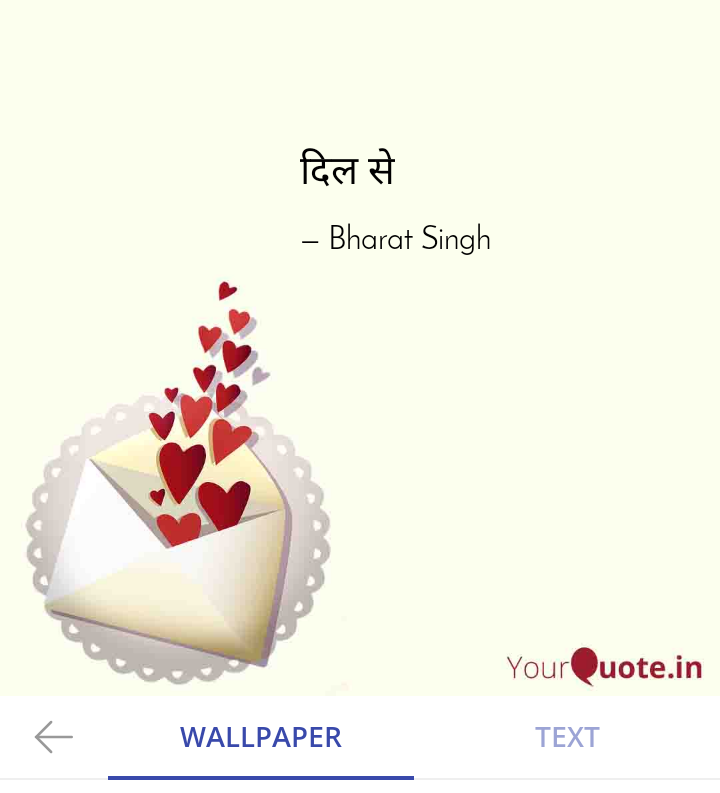This screenshot has height=793, width=720.
Task: Select the quote preview canvas
Action: 360,350
